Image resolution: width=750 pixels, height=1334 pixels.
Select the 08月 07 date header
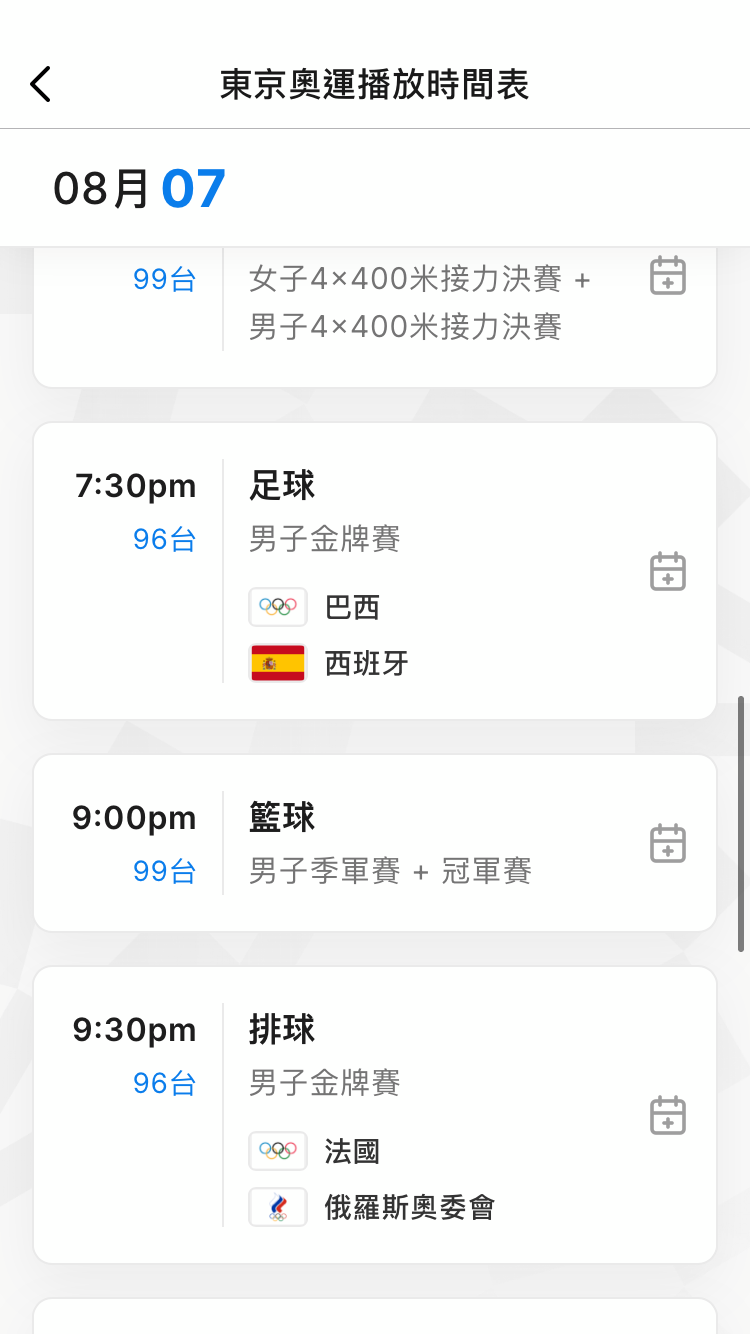140,188
